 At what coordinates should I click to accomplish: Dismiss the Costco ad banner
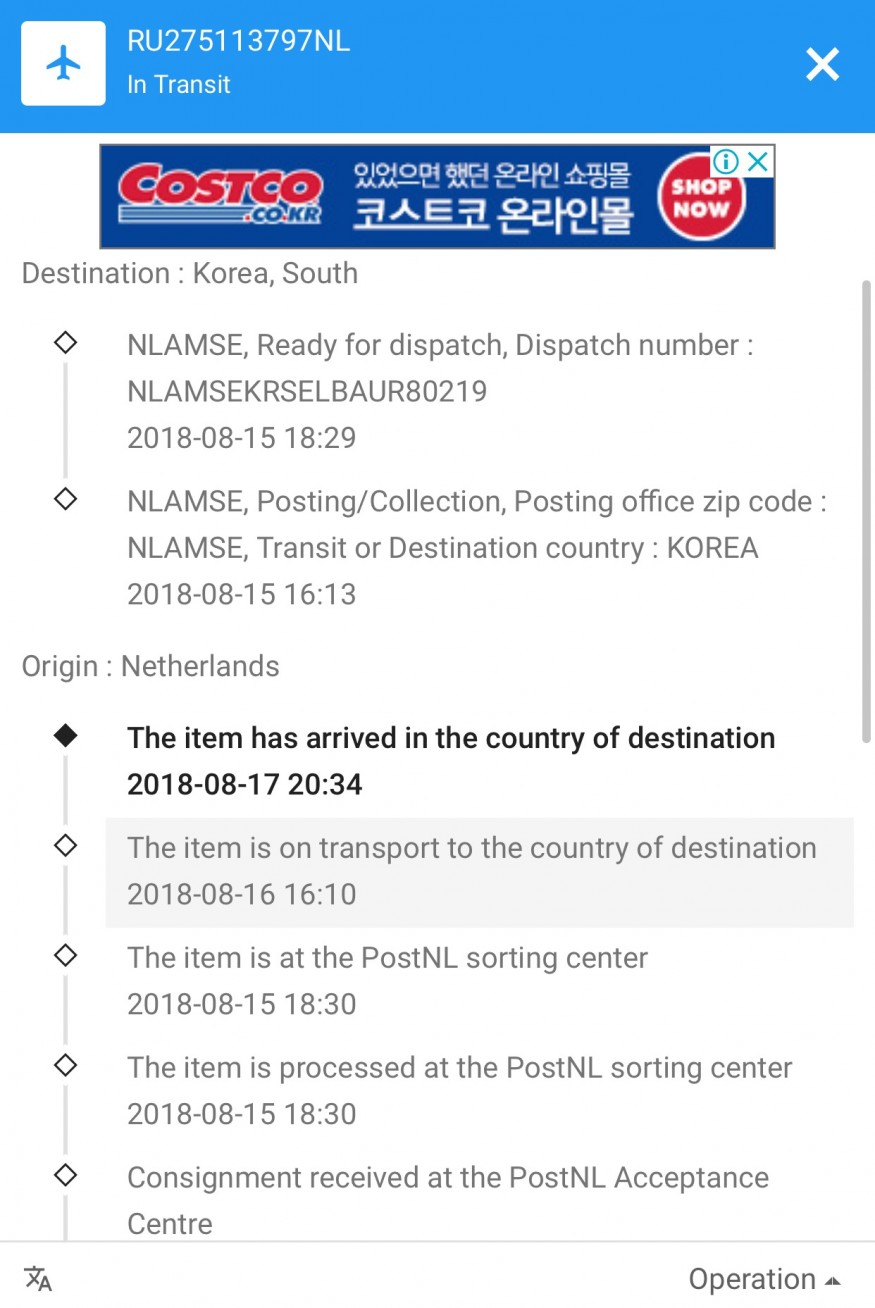pyautogui.click(x=759, y=161)
